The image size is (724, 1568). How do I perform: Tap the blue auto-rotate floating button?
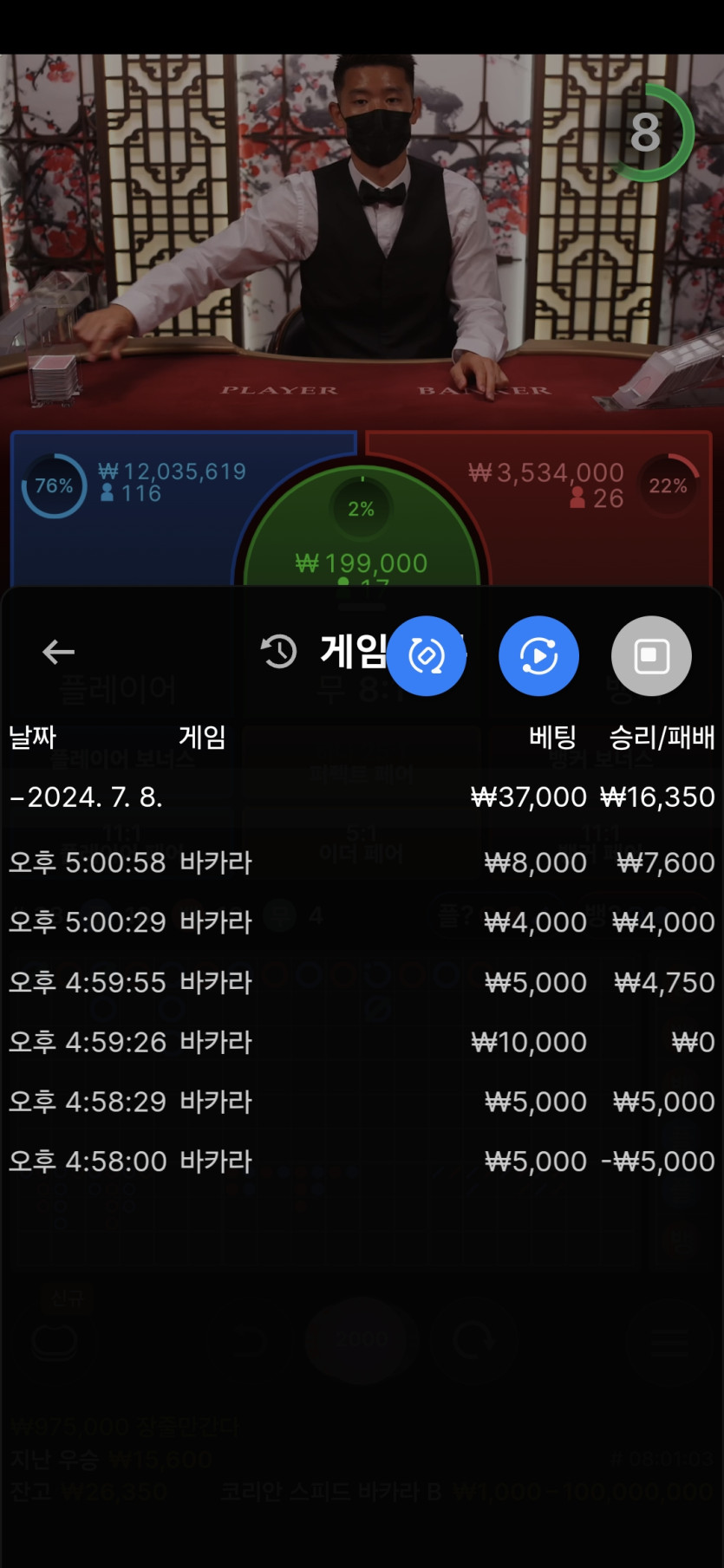click(x=426, y=656)
